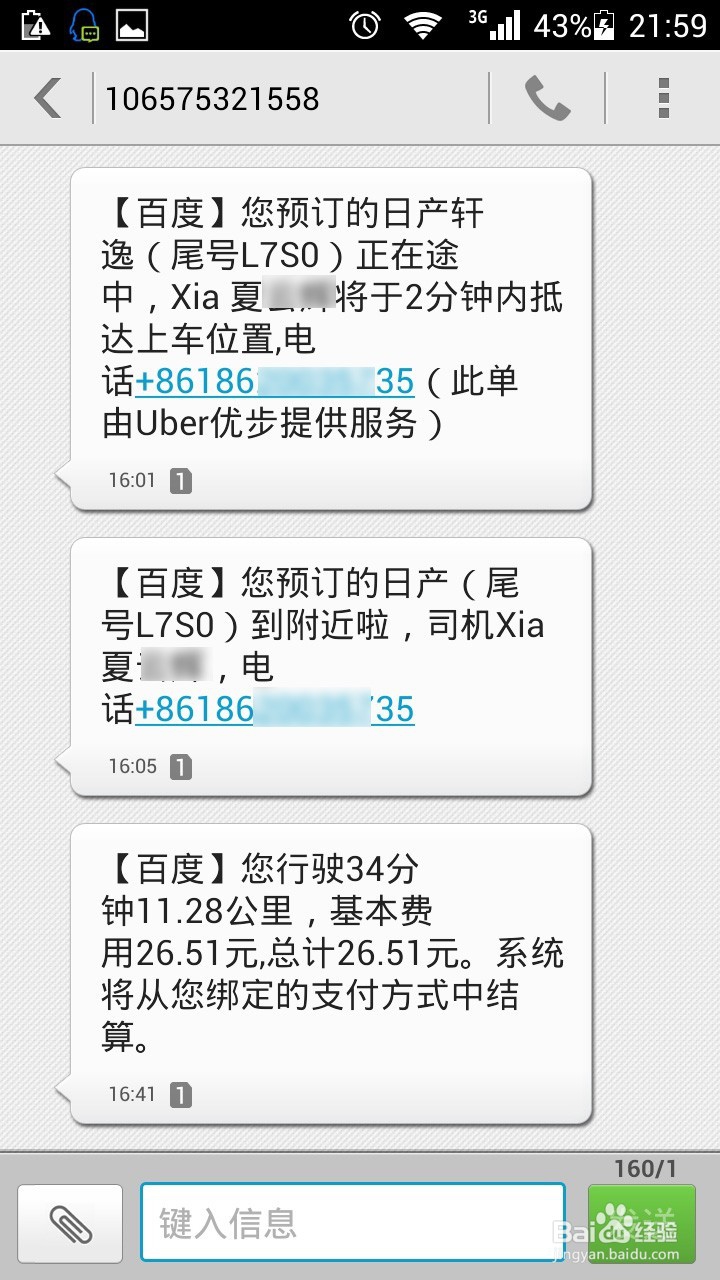The width and height of the screenshot is (720, 1280).
Task: Open the three-dot overflow menu
Action: (x=662, y=97)
